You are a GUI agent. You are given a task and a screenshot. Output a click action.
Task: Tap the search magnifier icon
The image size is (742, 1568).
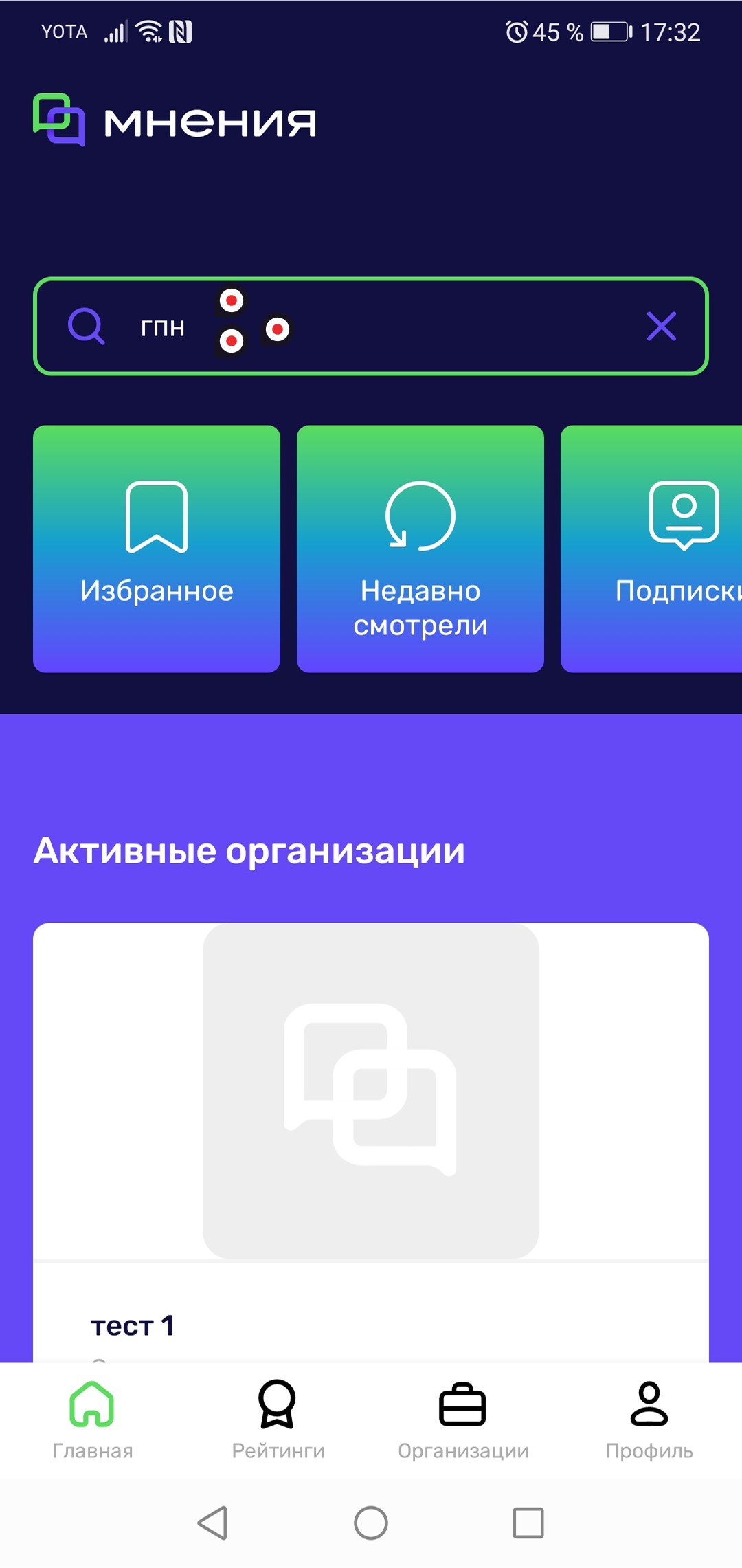click(x=86, y=327)
